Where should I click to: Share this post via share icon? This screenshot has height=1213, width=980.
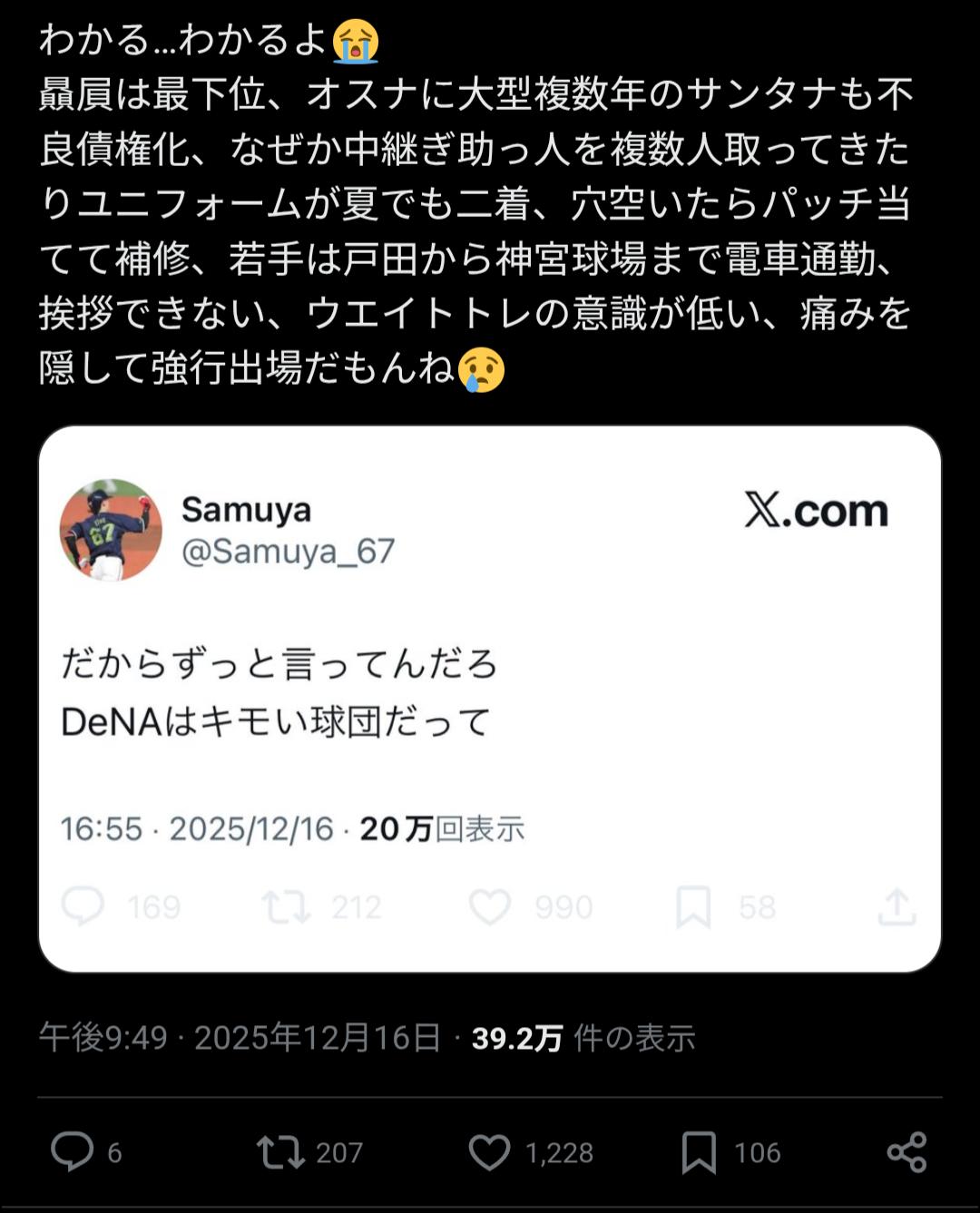pyautogui.click(x=906, y=1152)
